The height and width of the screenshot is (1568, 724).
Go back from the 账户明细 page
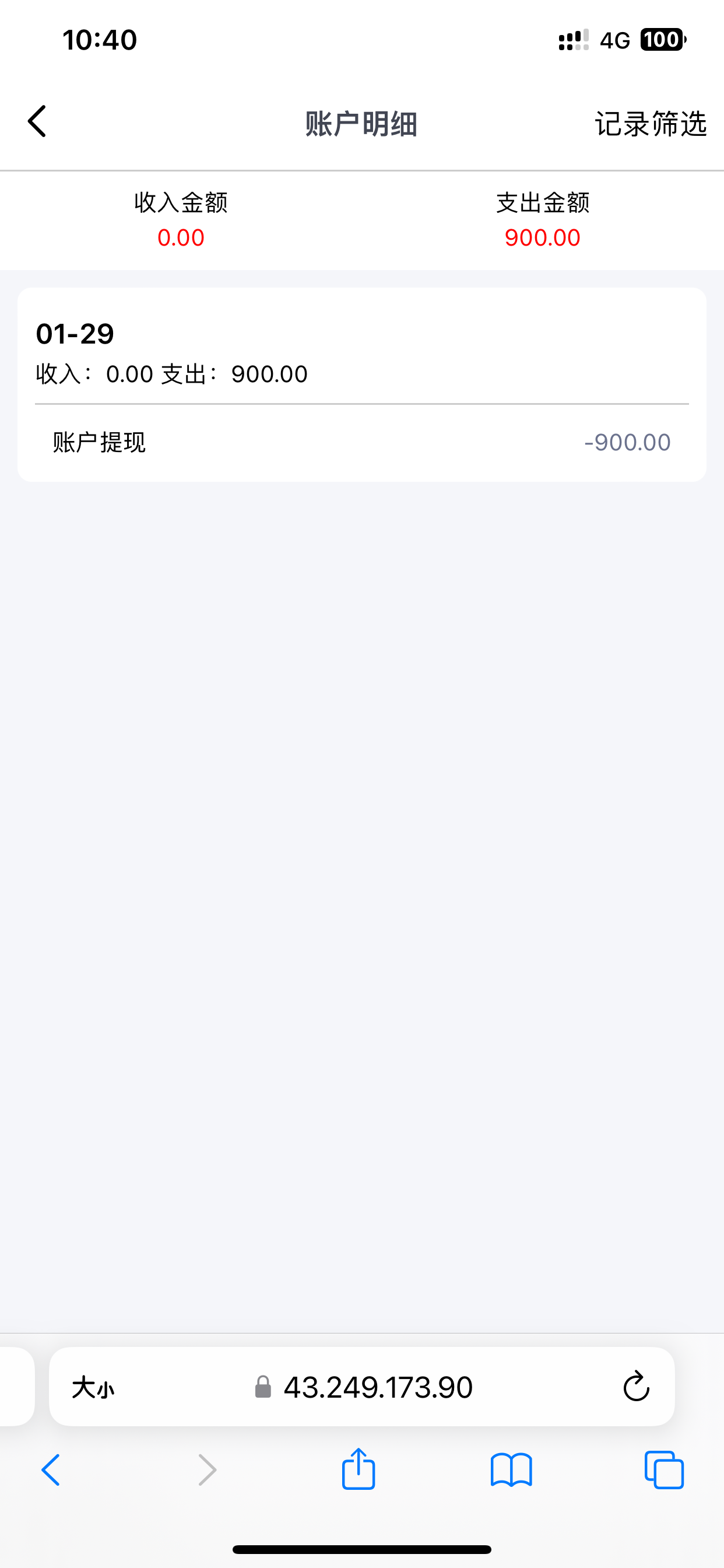tap(37, 122)
